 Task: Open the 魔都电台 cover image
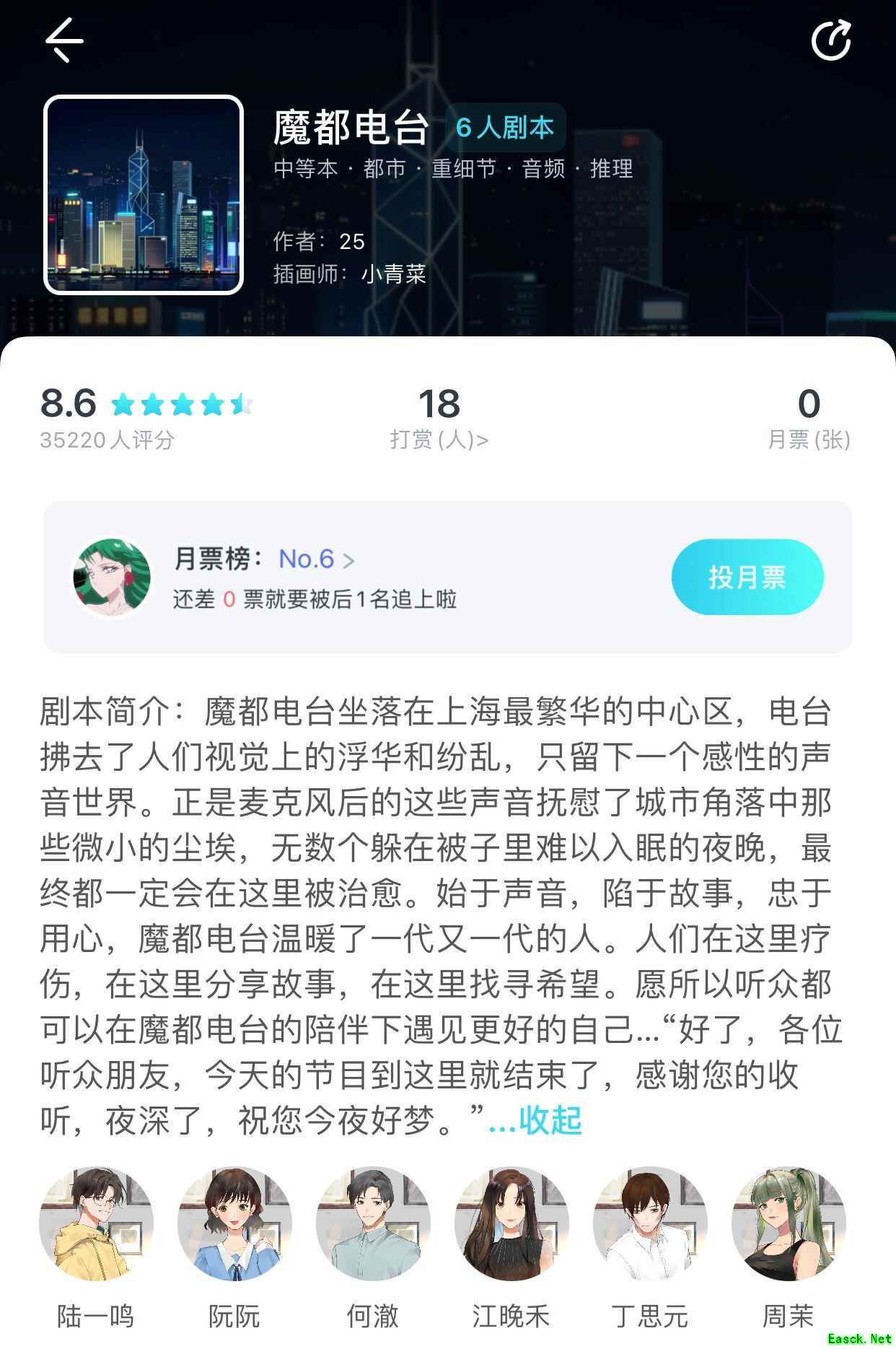pos(144,195)
